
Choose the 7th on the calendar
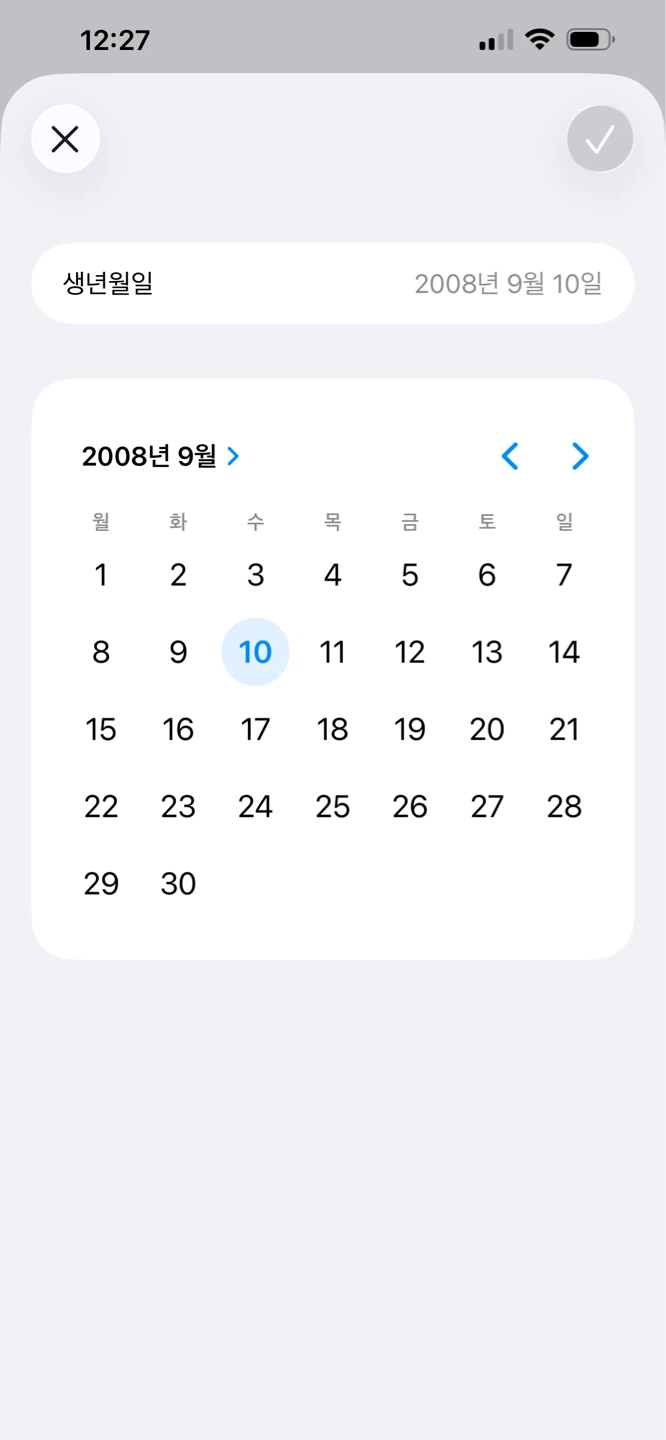564,575
